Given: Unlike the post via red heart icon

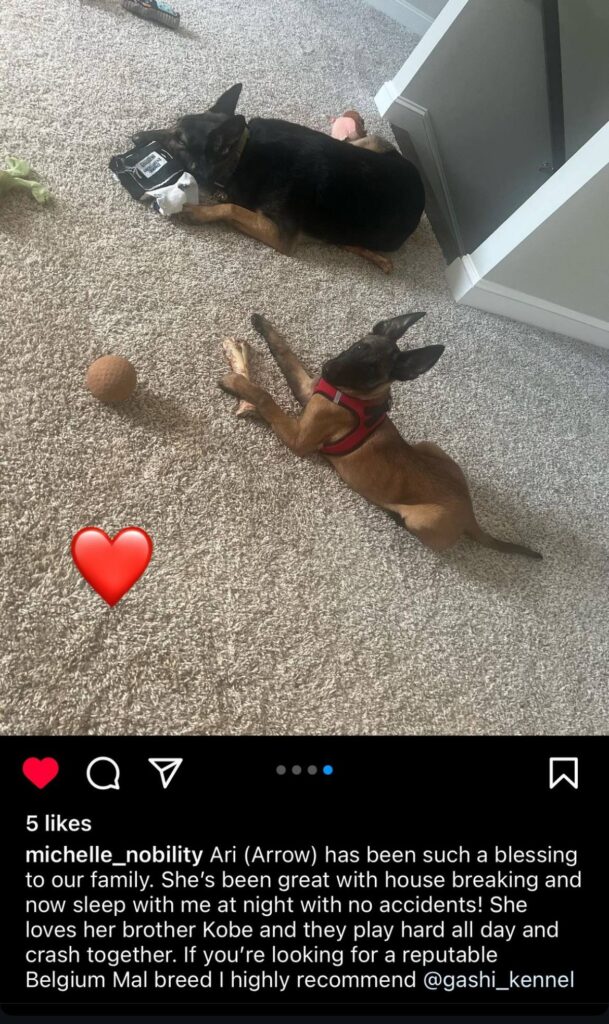Looking at the screenshot, I should 41,772.
